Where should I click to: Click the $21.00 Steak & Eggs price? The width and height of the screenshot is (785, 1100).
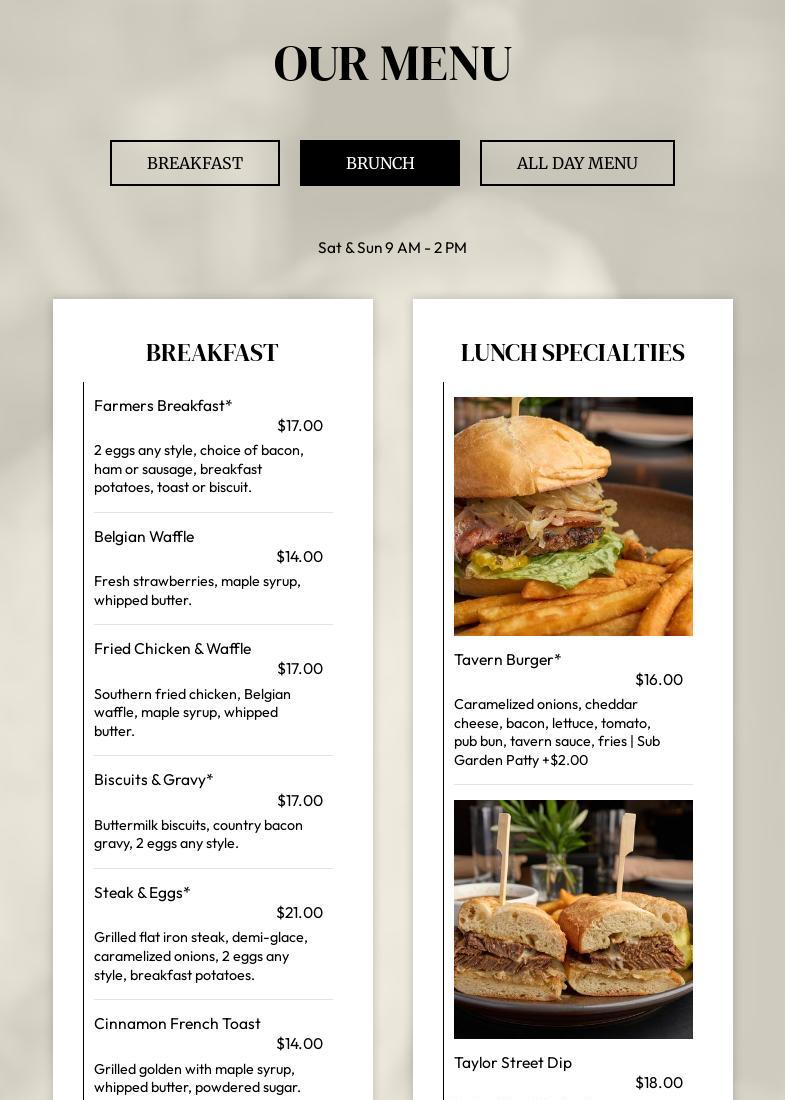point(299,912)
